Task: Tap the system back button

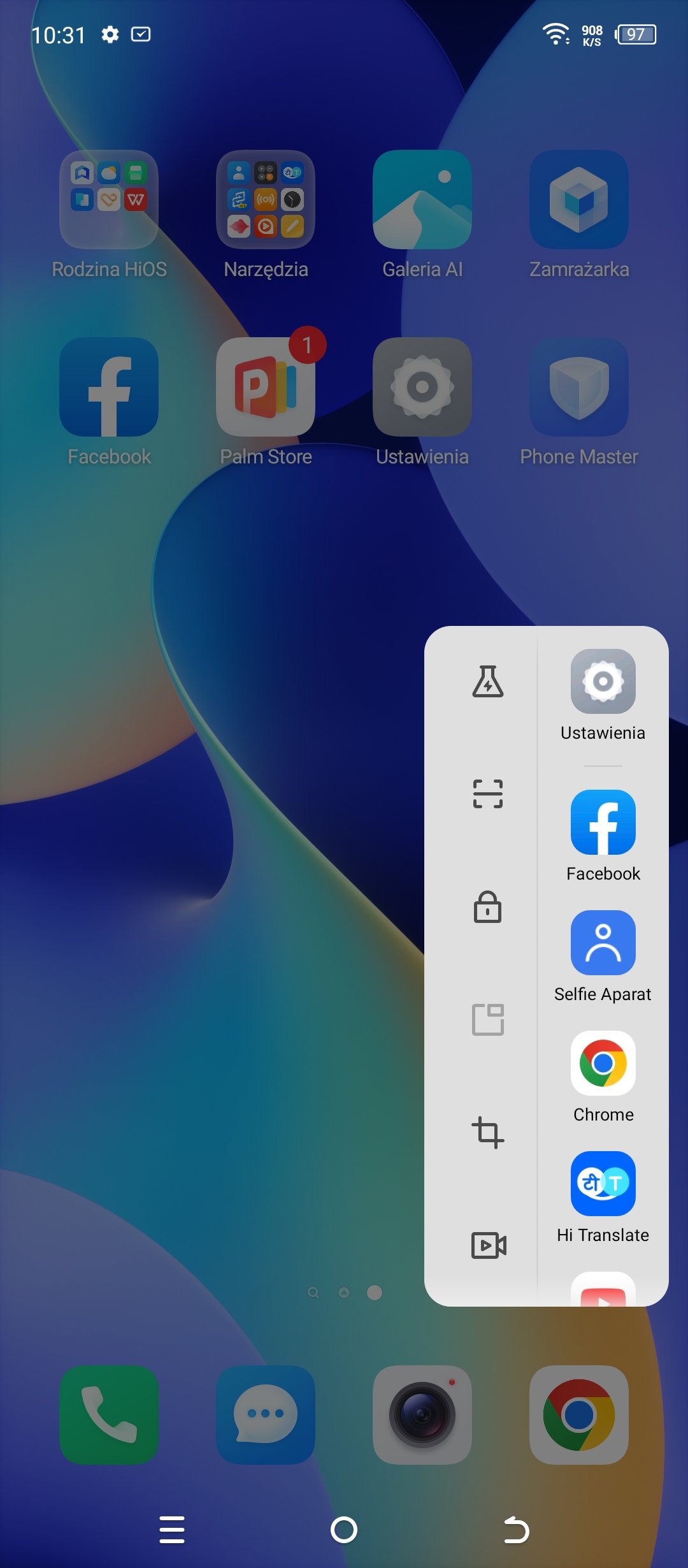Action: coord(516,1530)
